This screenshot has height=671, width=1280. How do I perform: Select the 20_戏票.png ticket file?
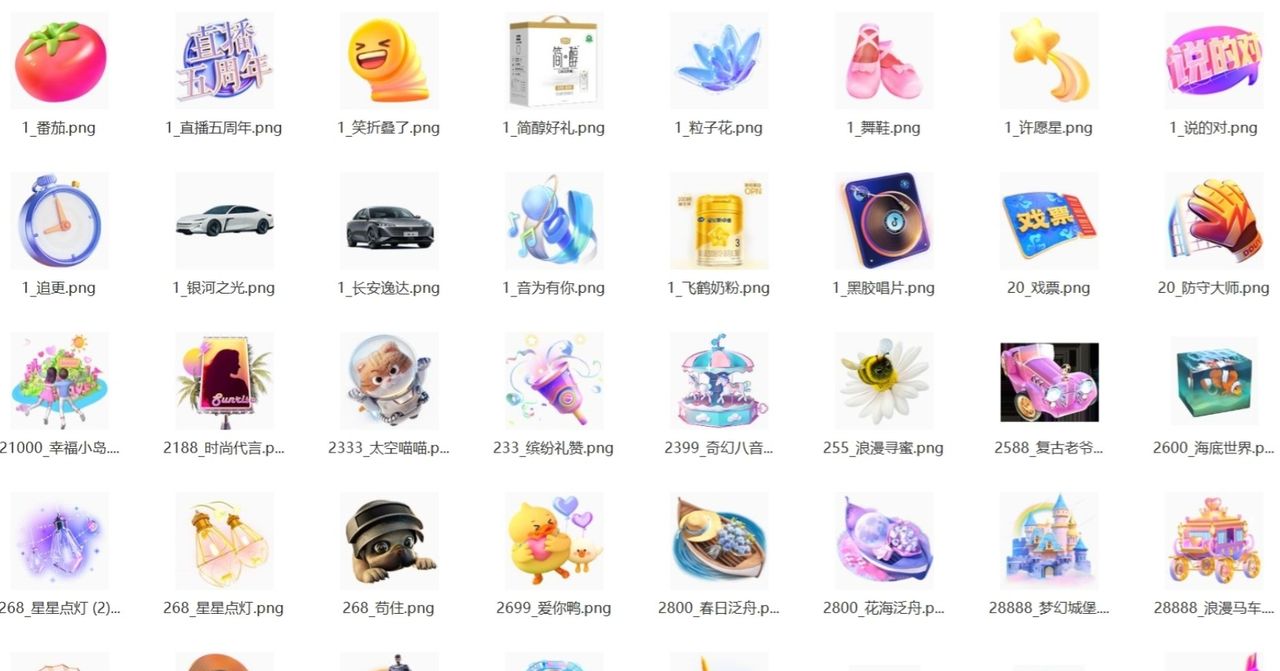click(1048, 222)
